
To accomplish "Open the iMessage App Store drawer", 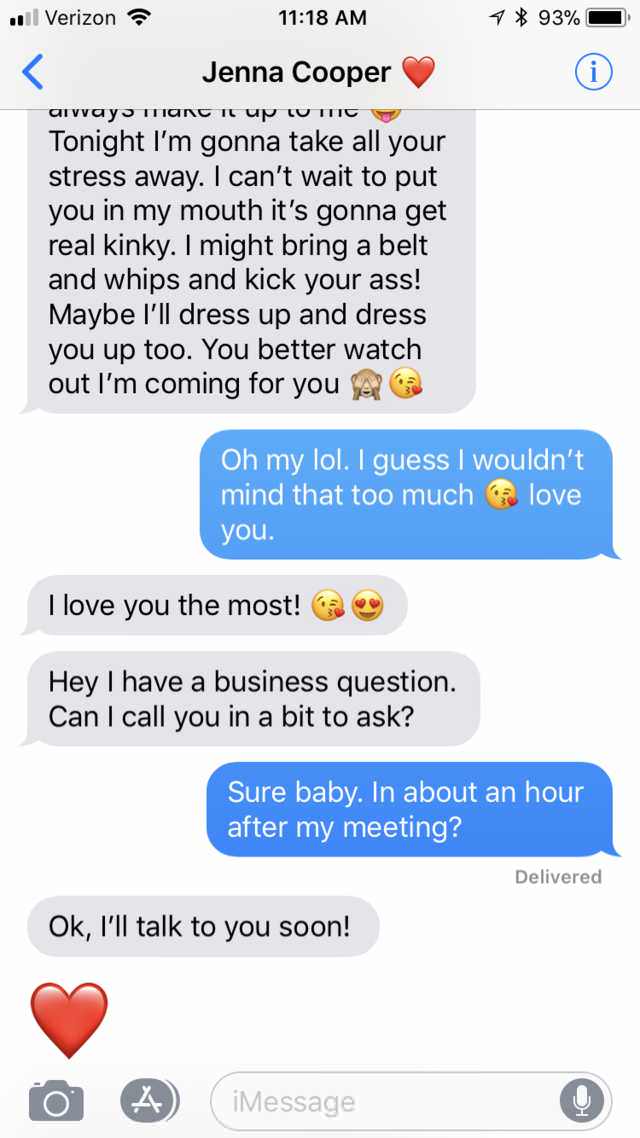I will (149, 1100).
